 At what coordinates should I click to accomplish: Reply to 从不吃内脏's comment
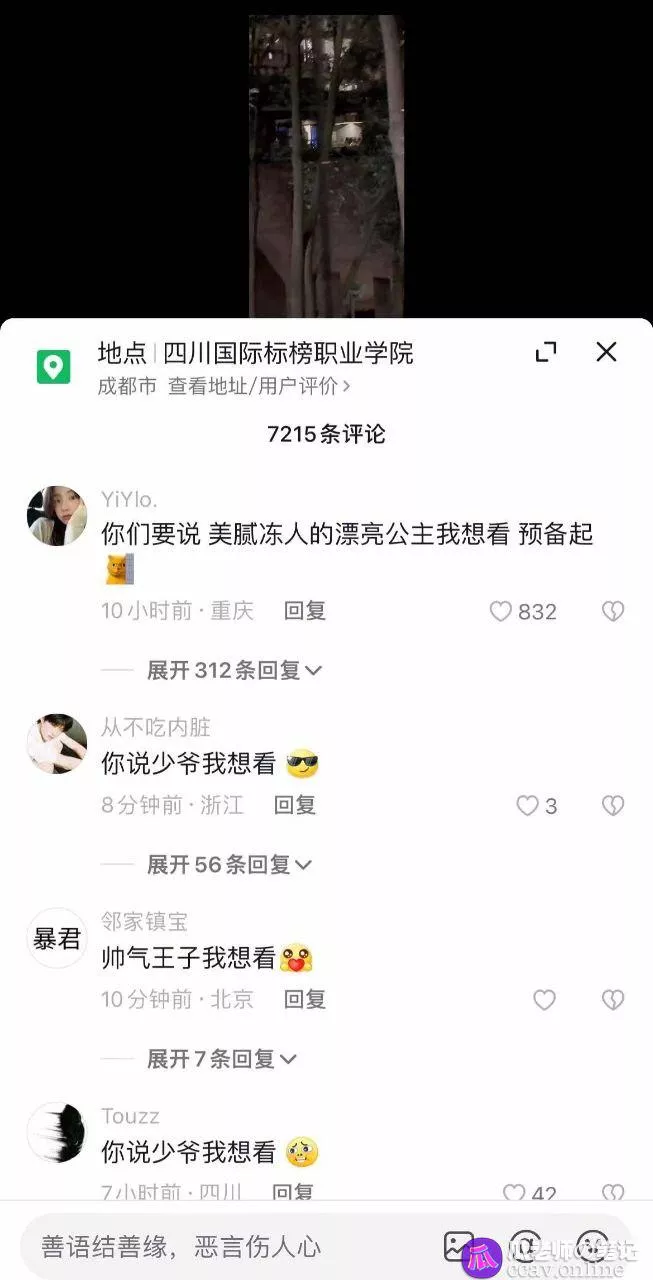[294, 805]
